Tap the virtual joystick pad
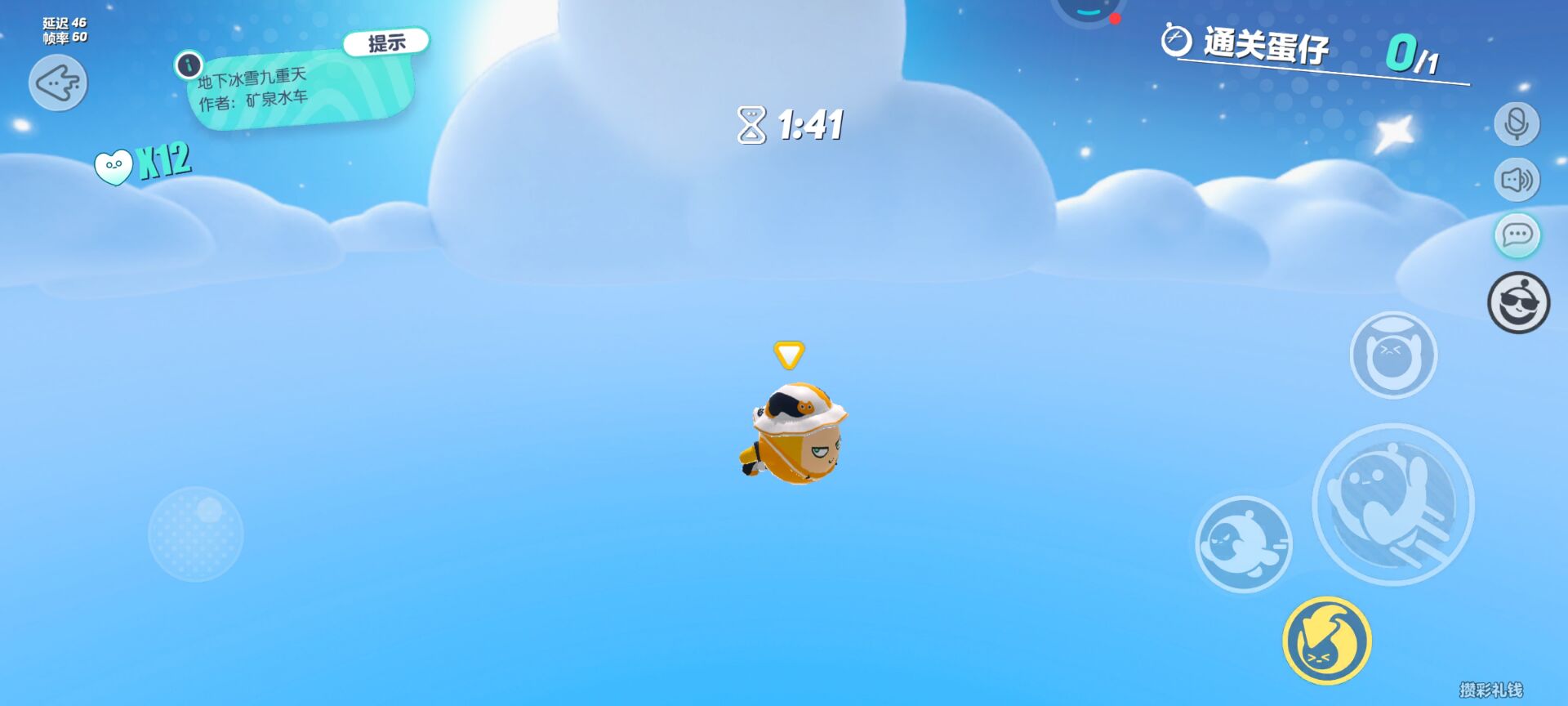This screenshot has height=706, width=1568. point(195,534)
